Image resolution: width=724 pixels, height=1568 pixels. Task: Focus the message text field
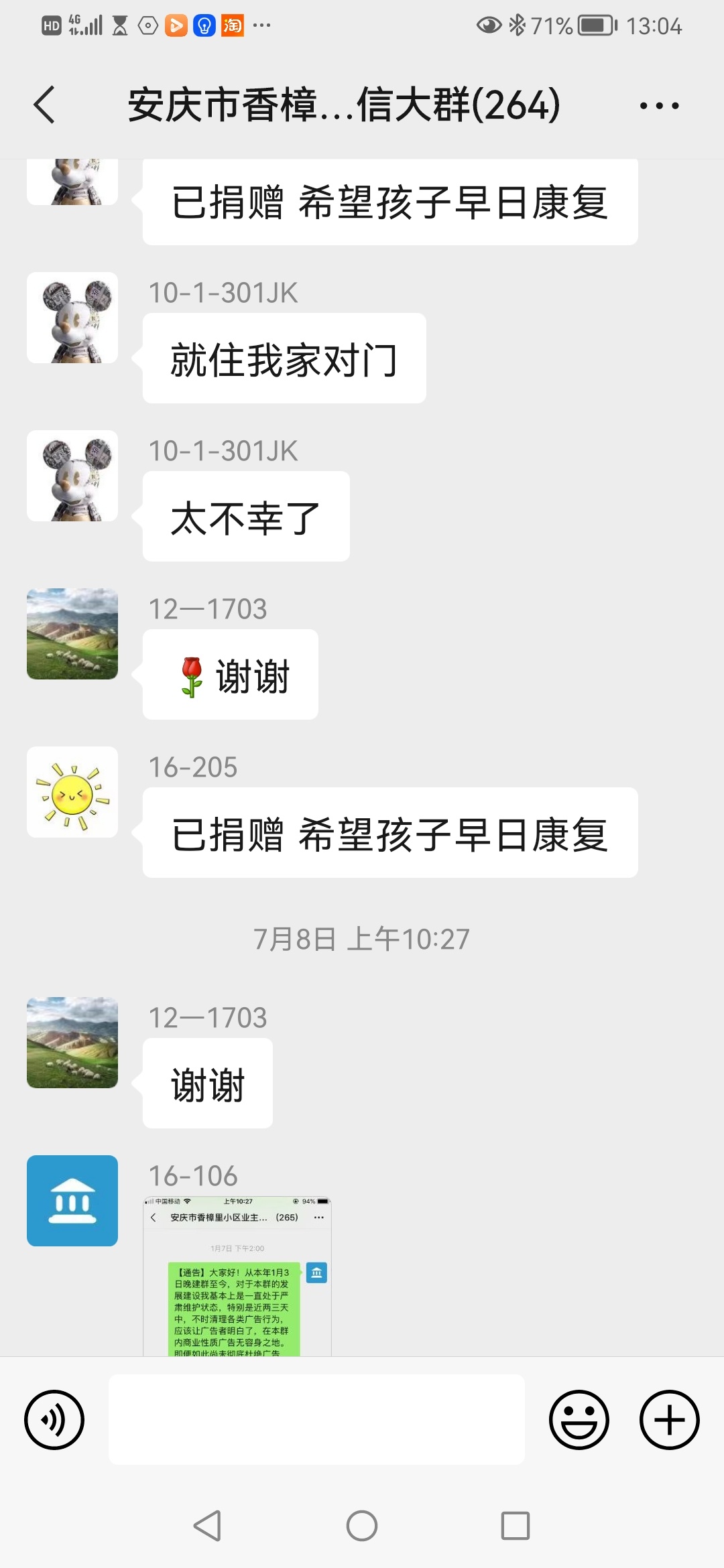coord(316,1419)
